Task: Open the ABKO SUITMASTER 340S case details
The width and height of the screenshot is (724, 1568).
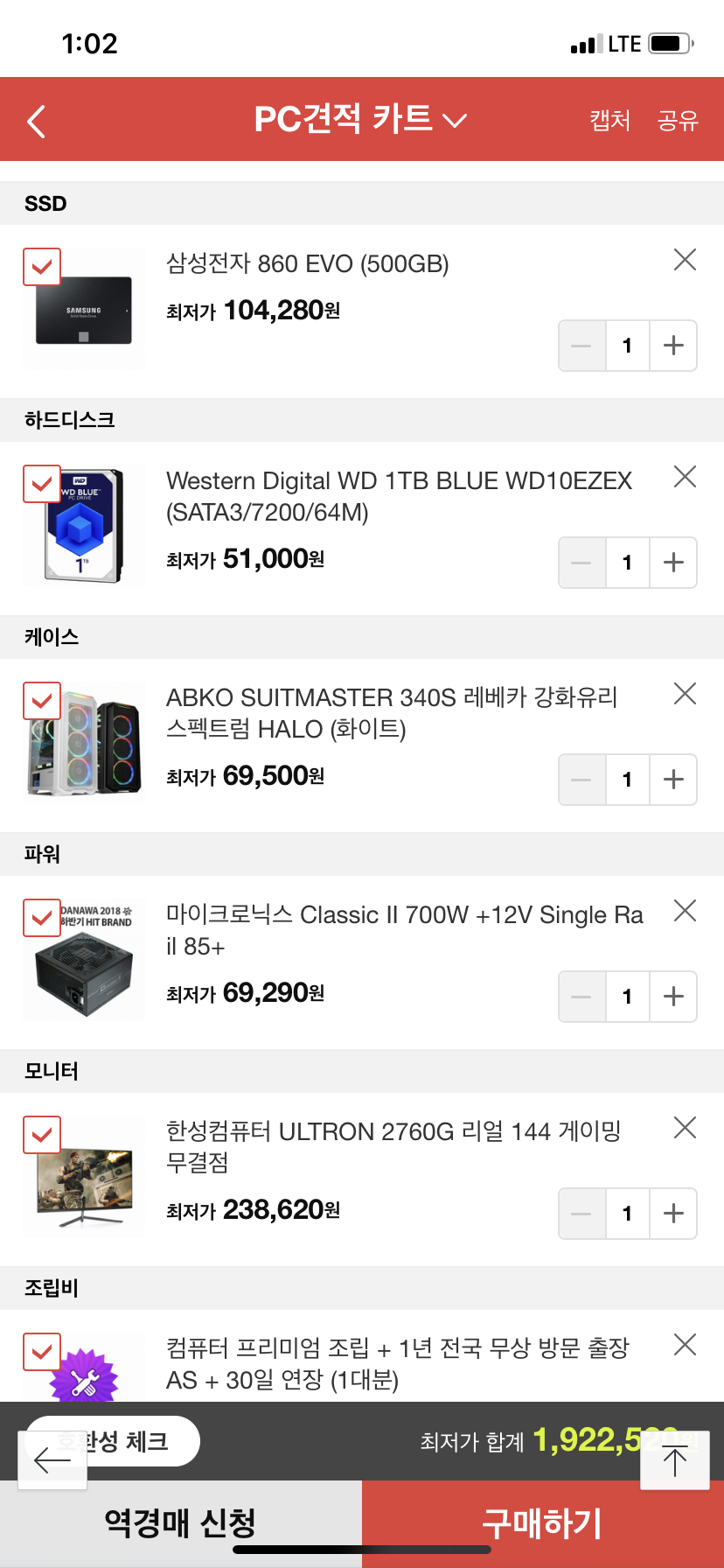Action: tap(392, 712)
